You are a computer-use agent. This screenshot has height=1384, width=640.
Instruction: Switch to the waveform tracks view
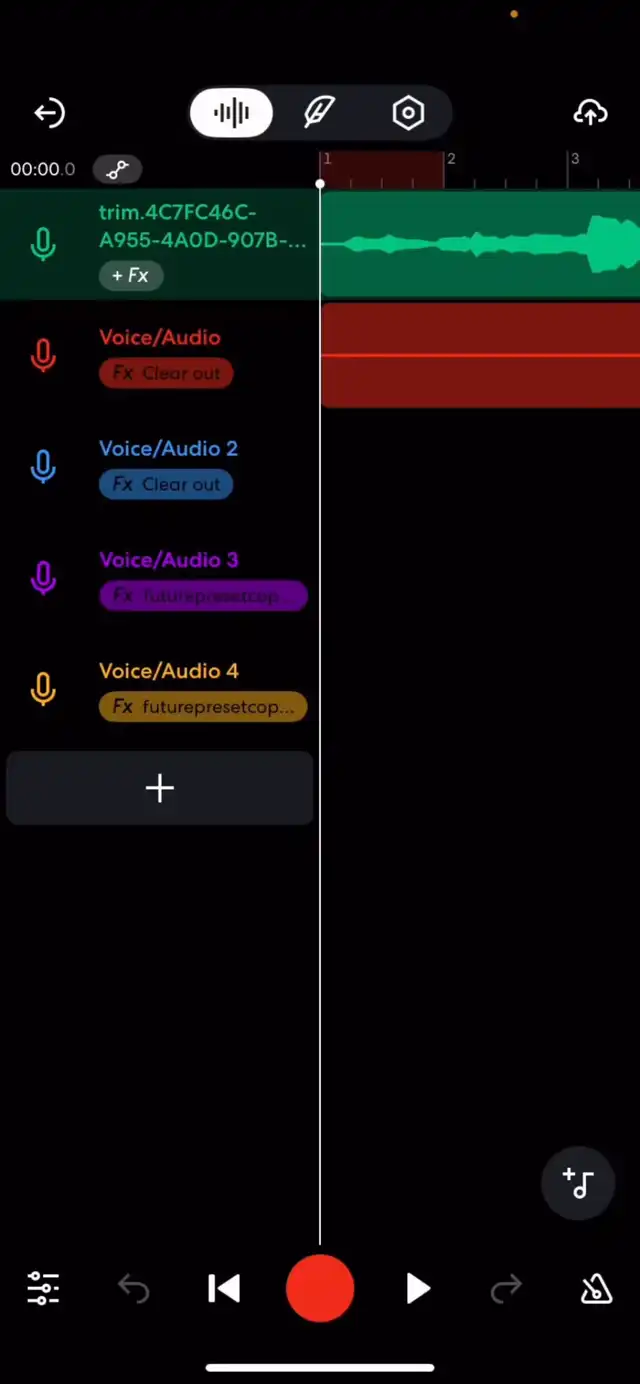tap(231, 113)
